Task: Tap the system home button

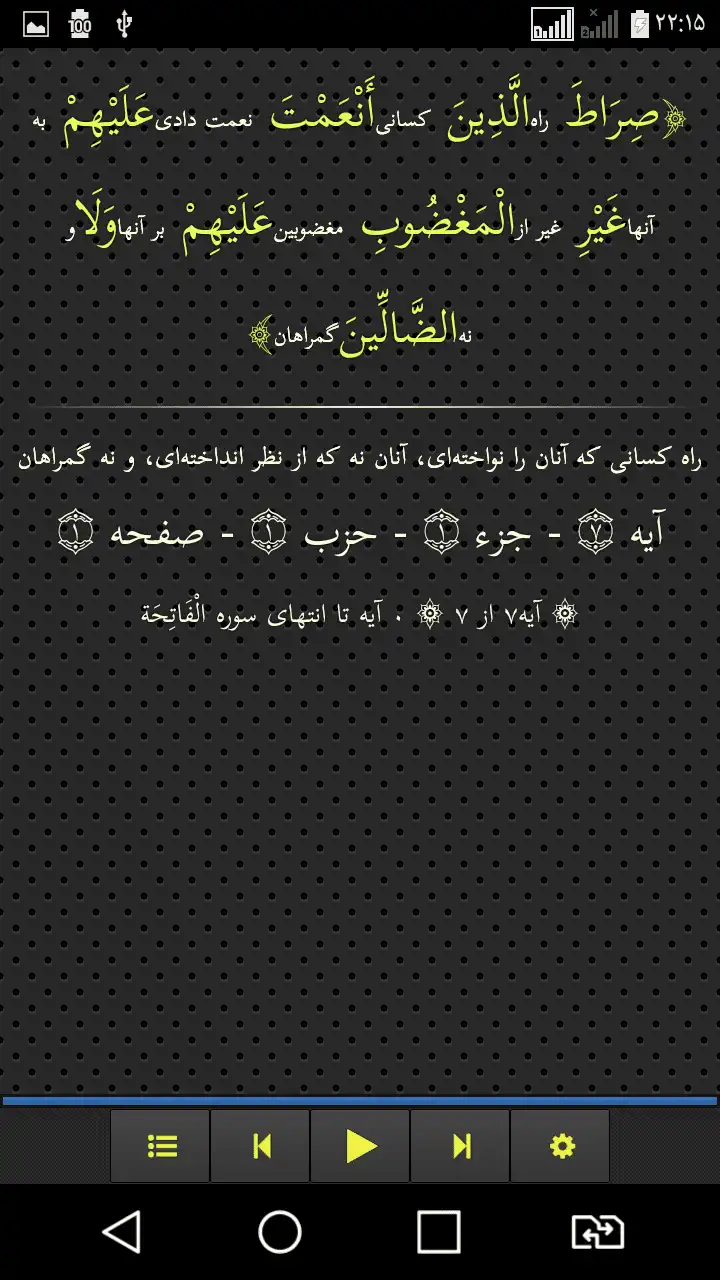Action: 280,1232
